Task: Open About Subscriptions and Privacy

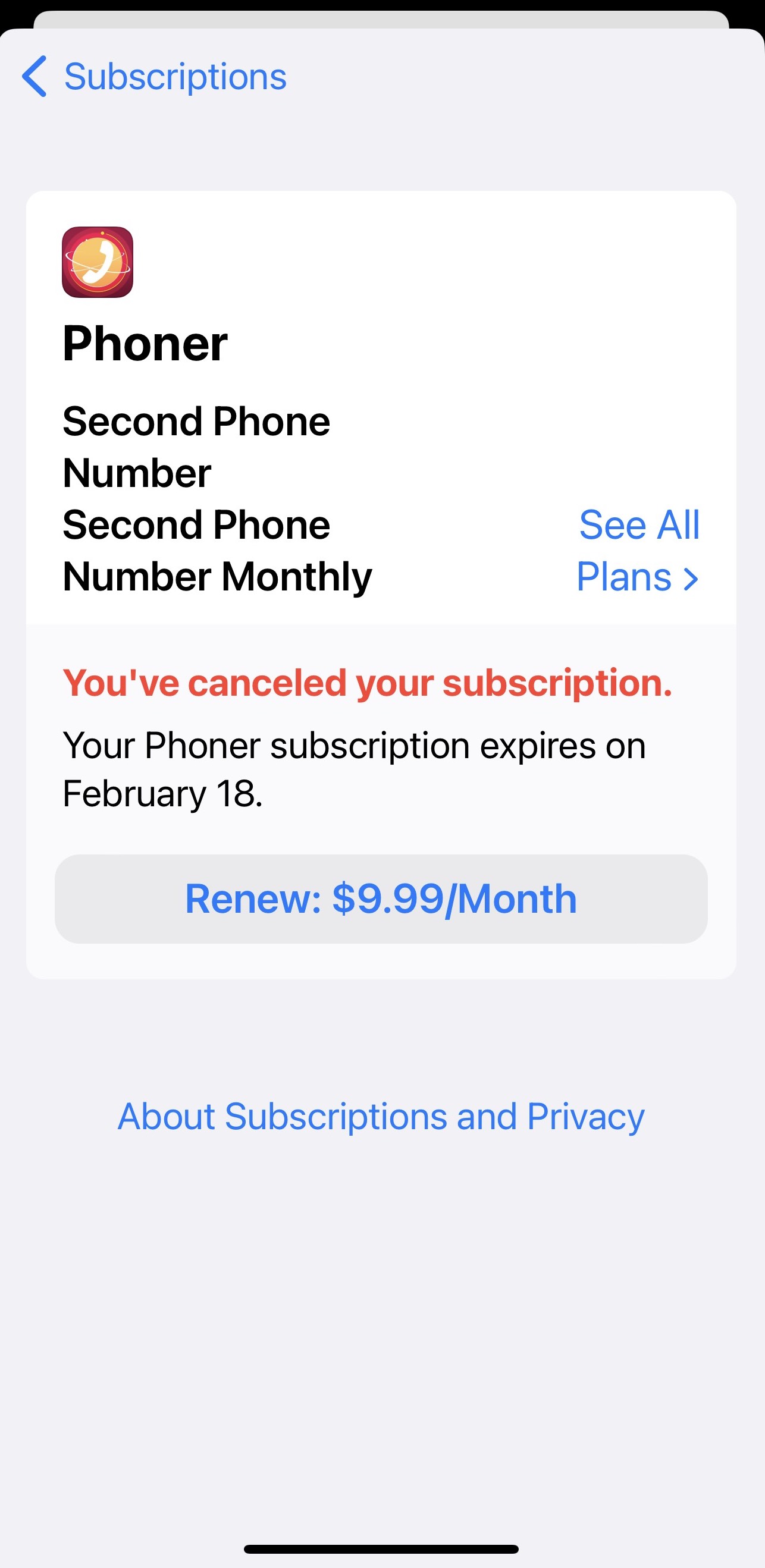Action: pos(381,1116)
